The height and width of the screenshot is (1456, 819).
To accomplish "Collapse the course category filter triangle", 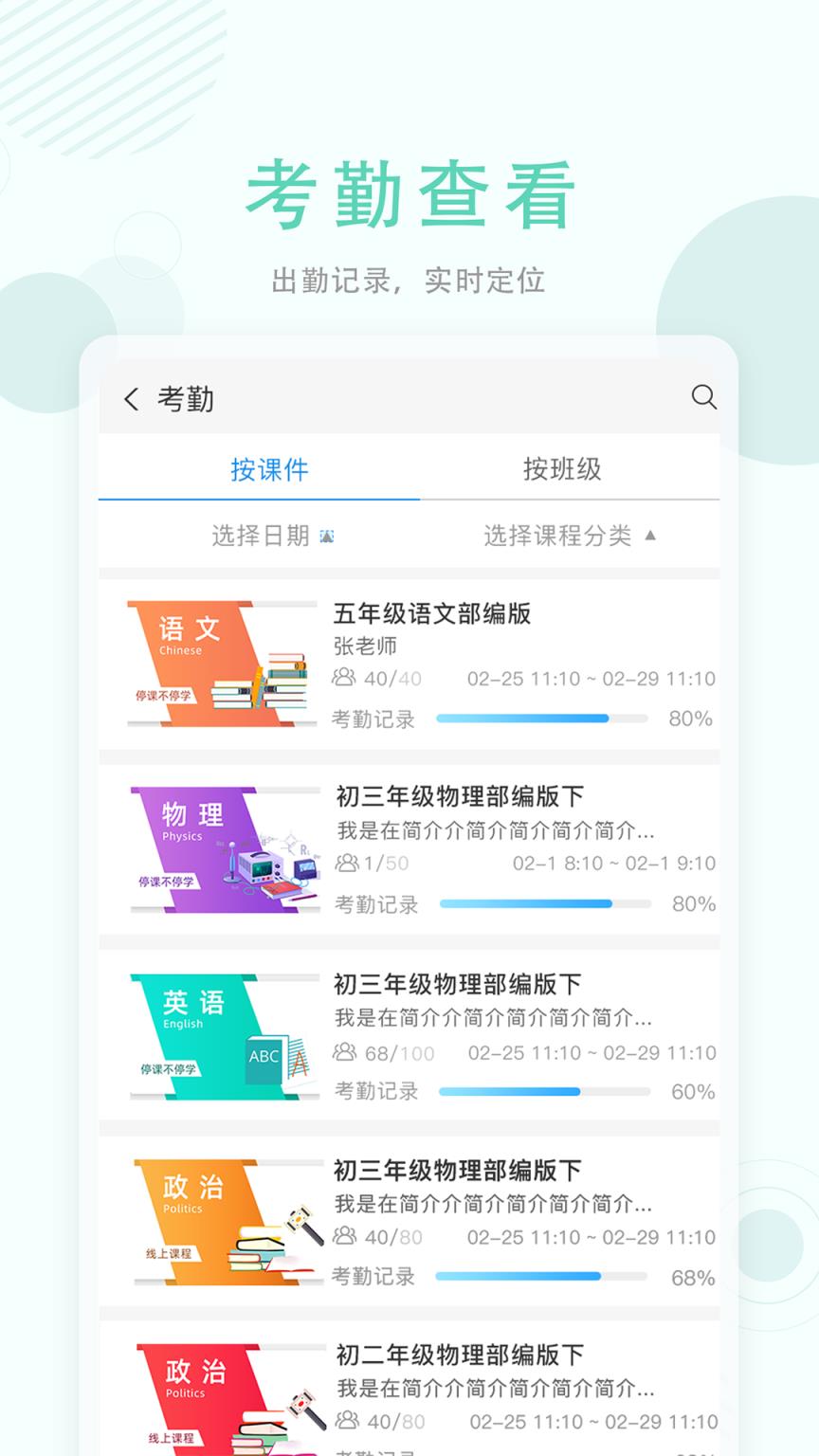I will click(650, 535).
